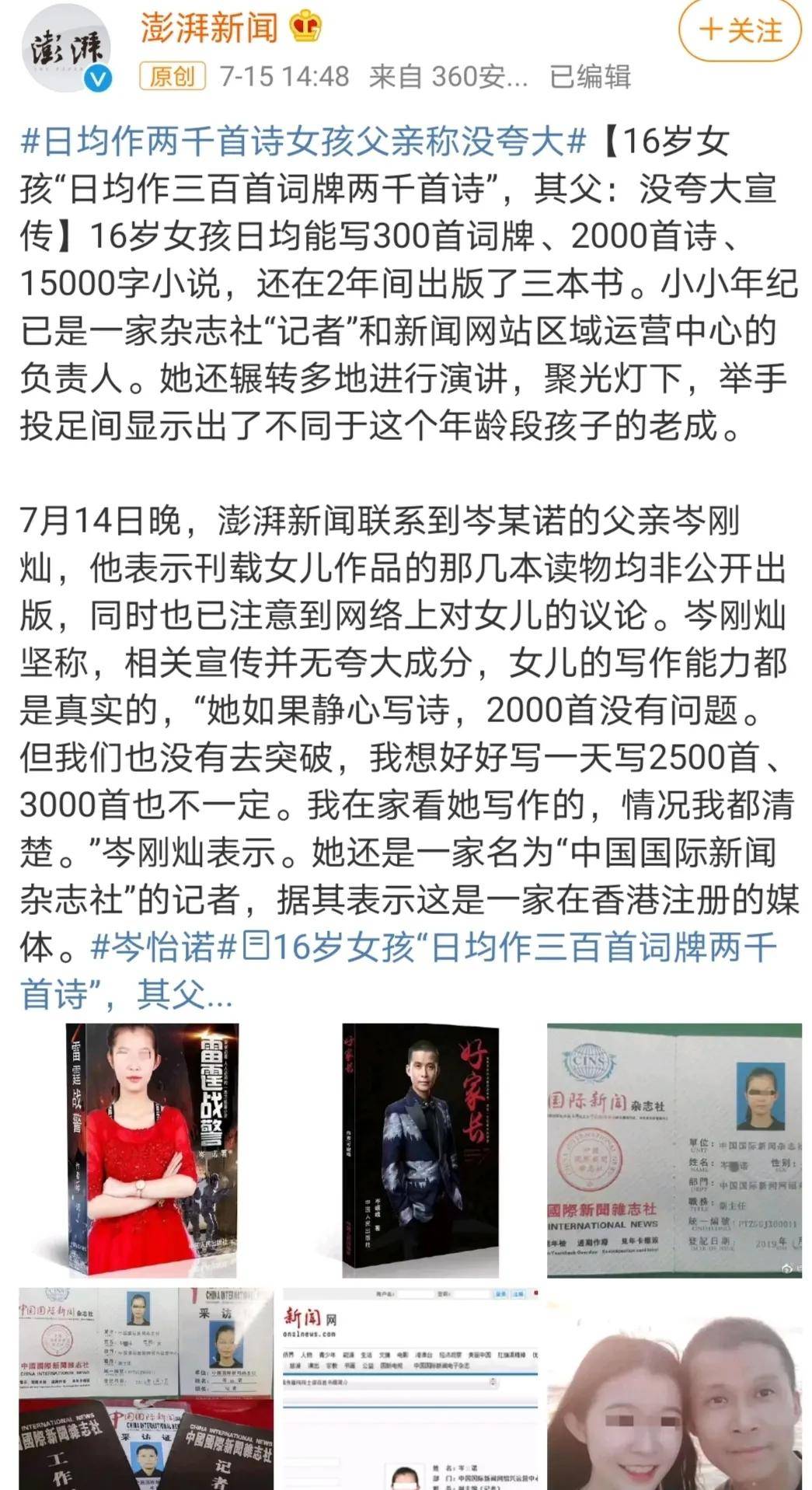View the 好家长 book cover image
Image resolution: width=812 pixels, height=1490 pixels.
pyautogui.click(x=420, y=1150)
